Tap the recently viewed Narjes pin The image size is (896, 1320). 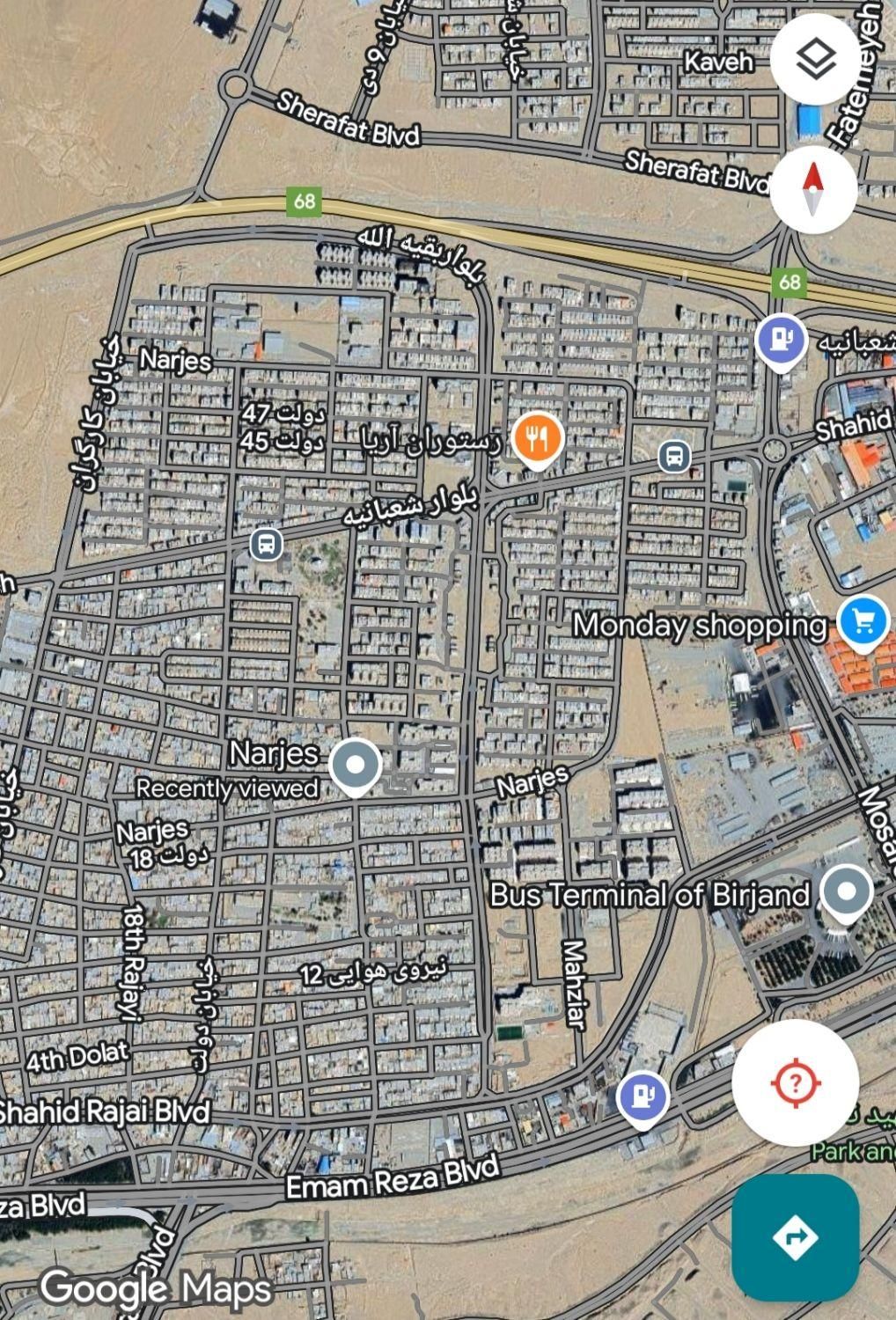point(355,765)
